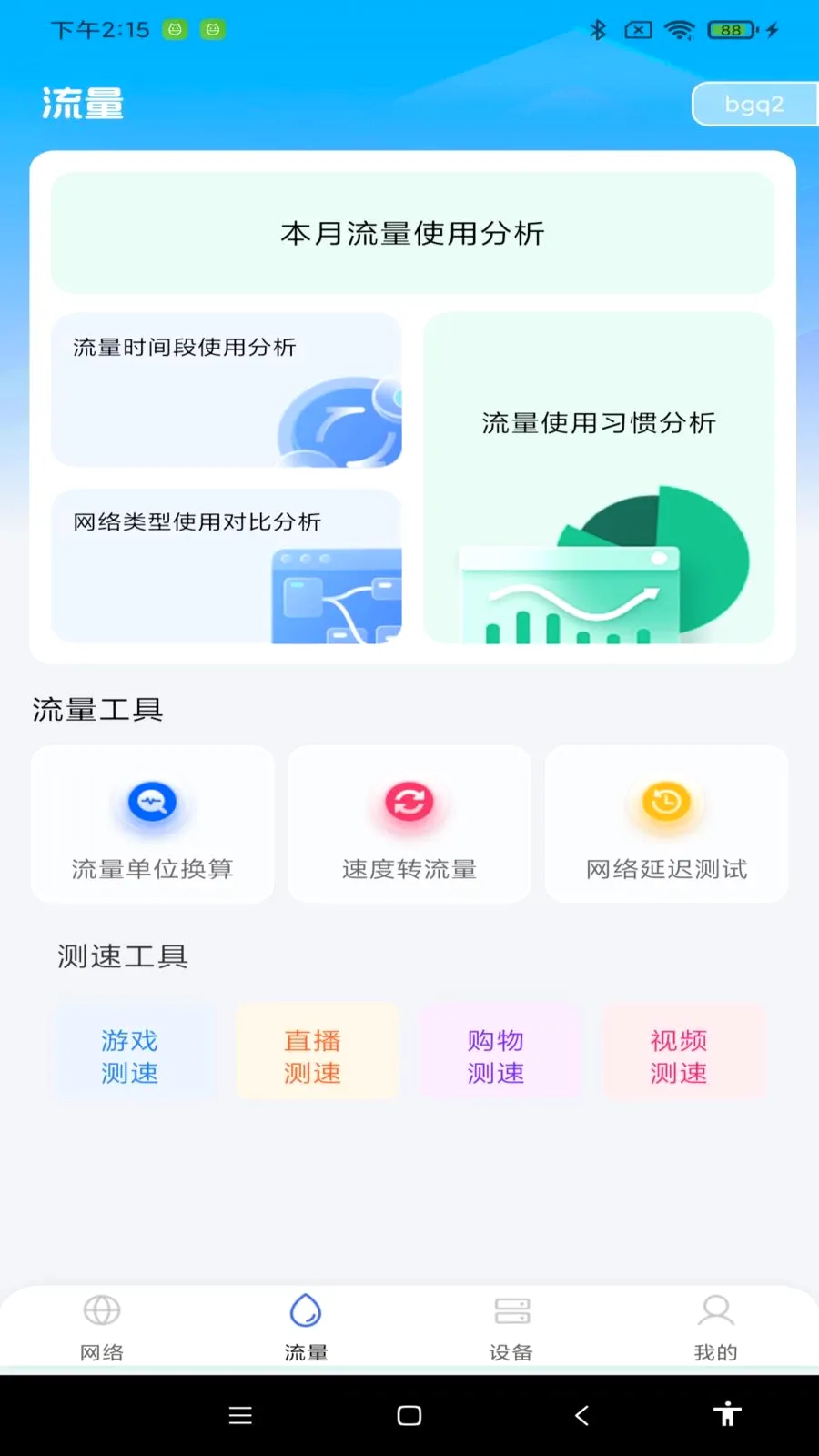Tap the bgq2 button at top
Viewport: 819px width, 1456px height.
click(x=754, y=105)
